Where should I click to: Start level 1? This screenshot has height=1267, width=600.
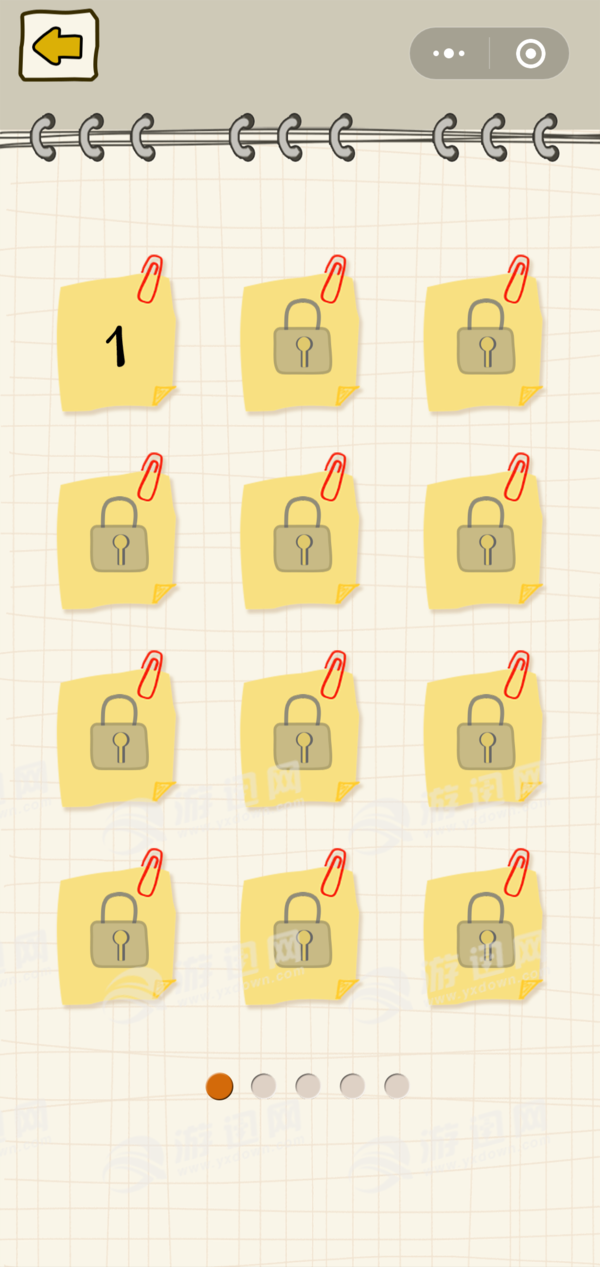tap(116, 345)
